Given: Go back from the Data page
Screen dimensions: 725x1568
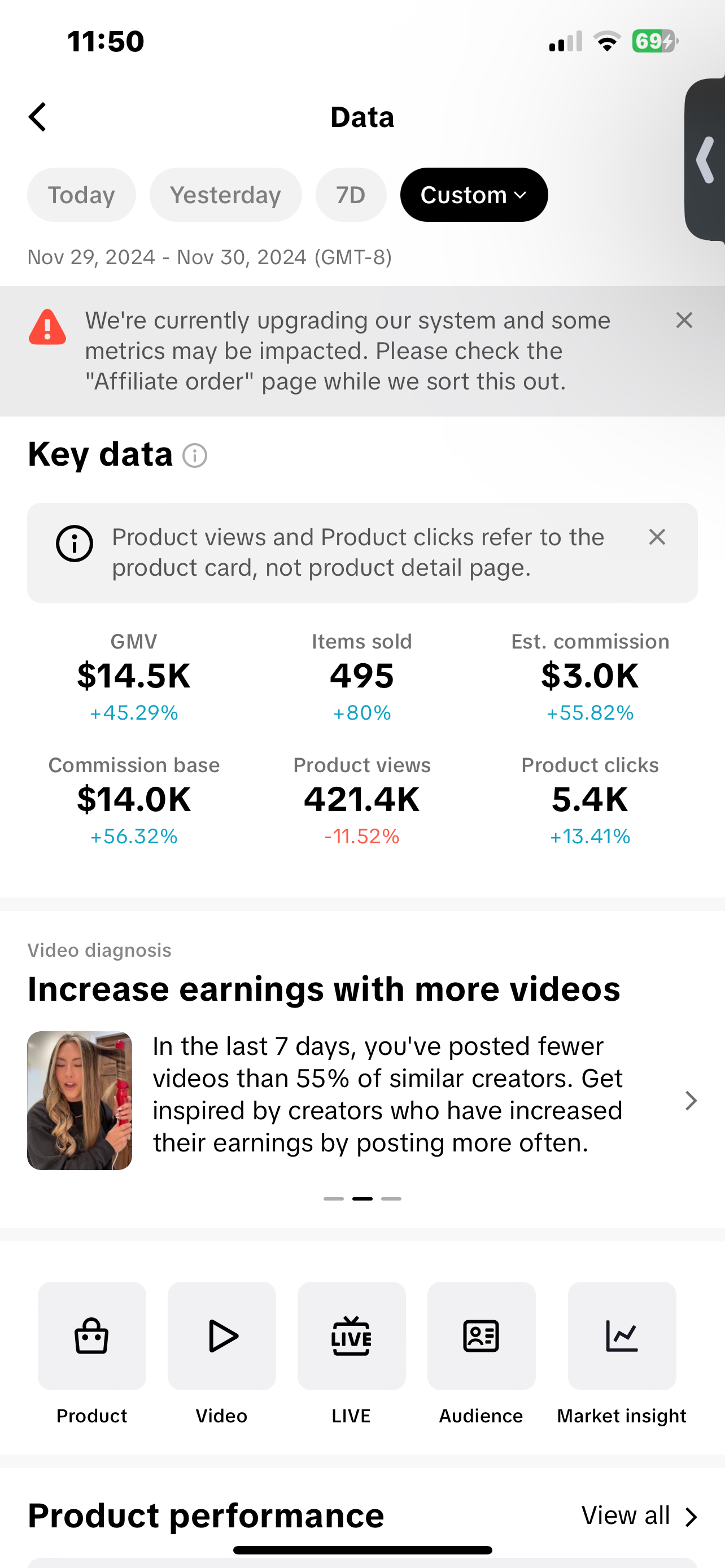Looking at the screenshot, I should tap(38, 117).
